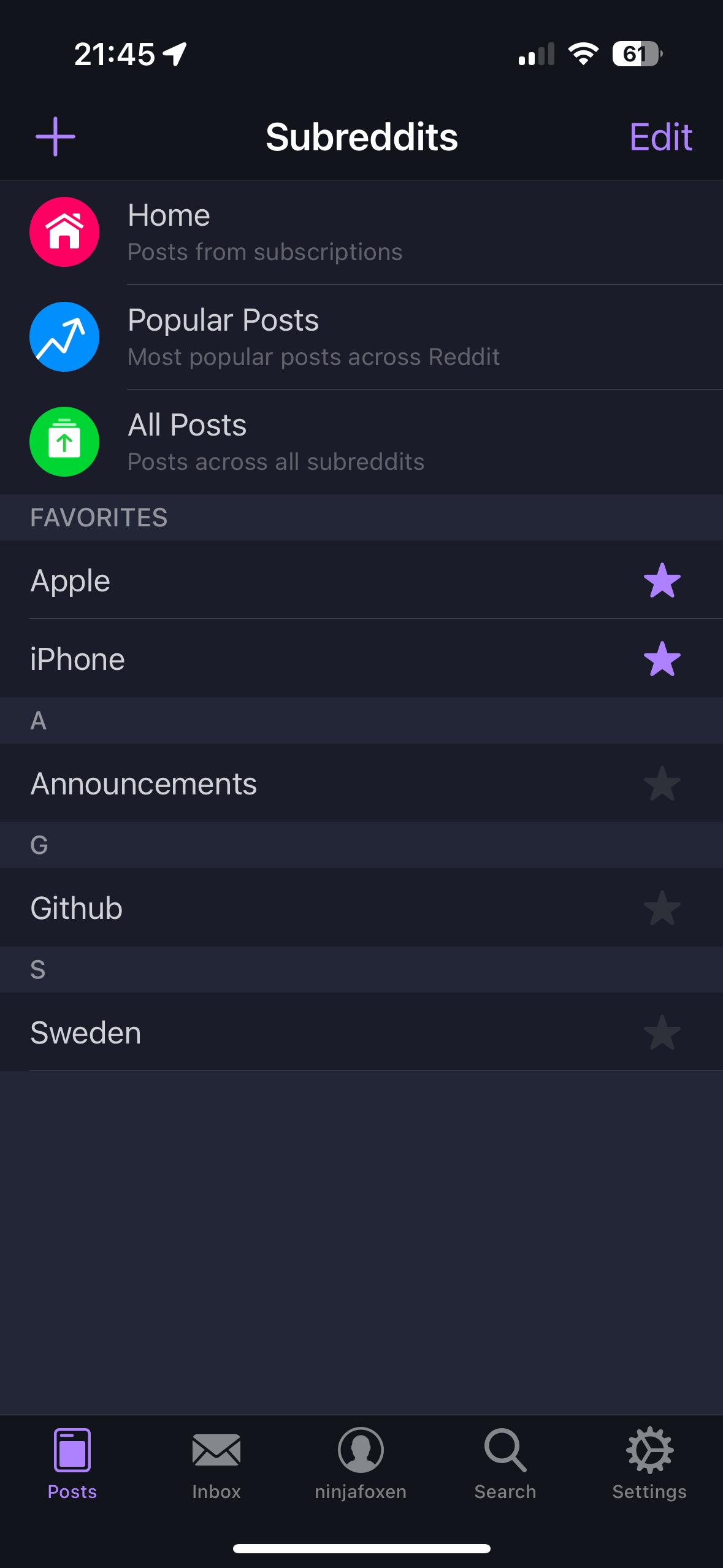Open the ninjafoxen profile tab
This screenshot has height=1568, width=723.
(x=361, y=1464)
